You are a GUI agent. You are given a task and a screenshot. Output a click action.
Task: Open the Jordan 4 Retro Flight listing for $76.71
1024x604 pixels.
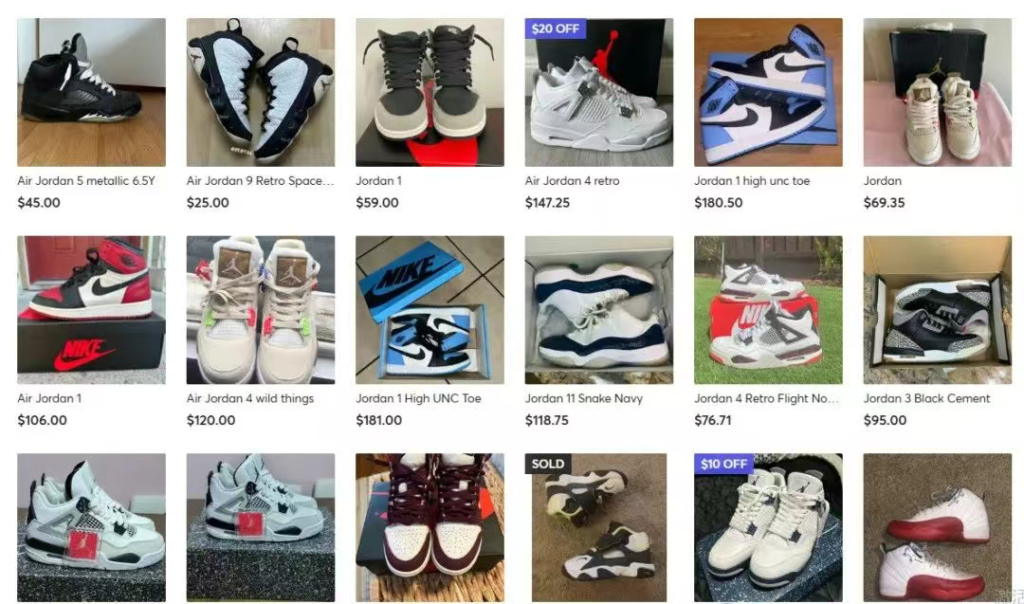coord(768,310)
